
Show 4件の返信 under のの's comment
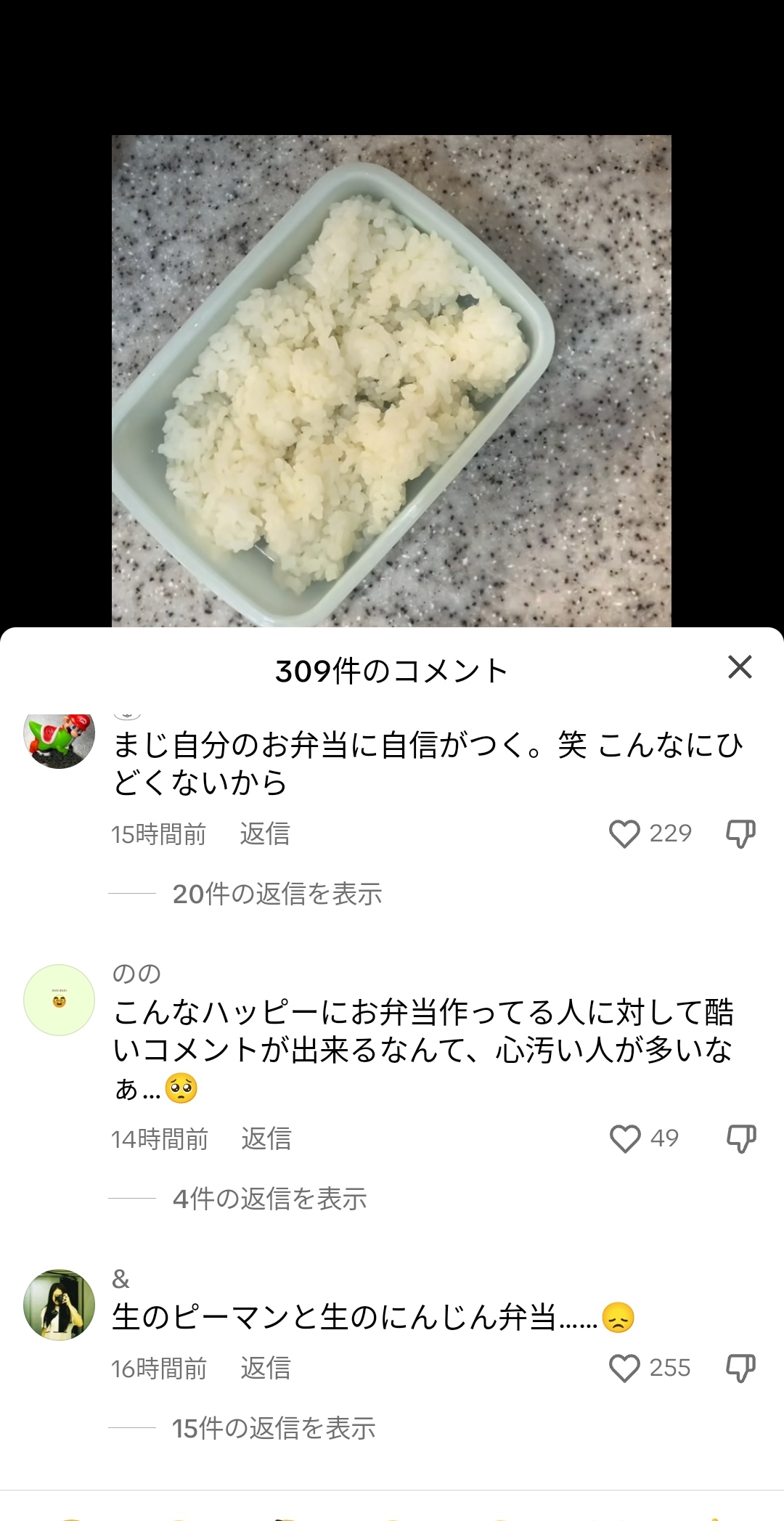tap(269, 1199)
